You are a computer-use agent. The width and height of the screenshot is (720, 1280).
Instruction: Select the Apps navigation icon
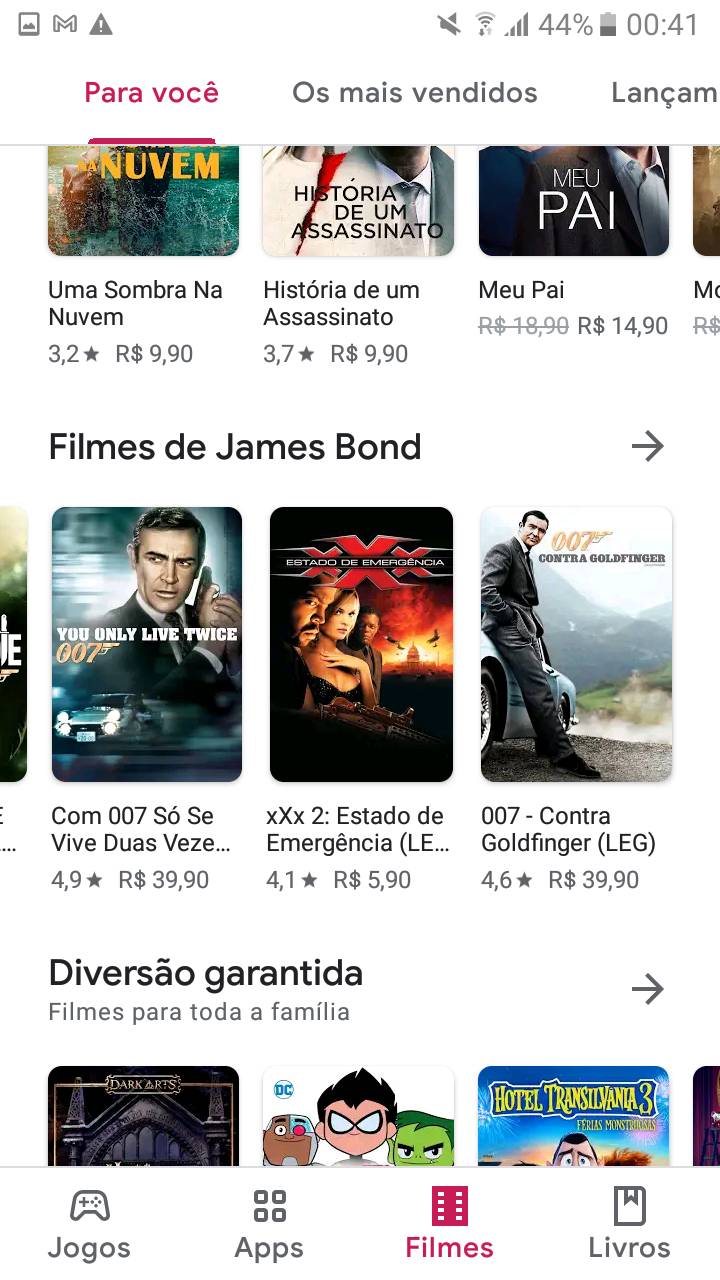268,1207
